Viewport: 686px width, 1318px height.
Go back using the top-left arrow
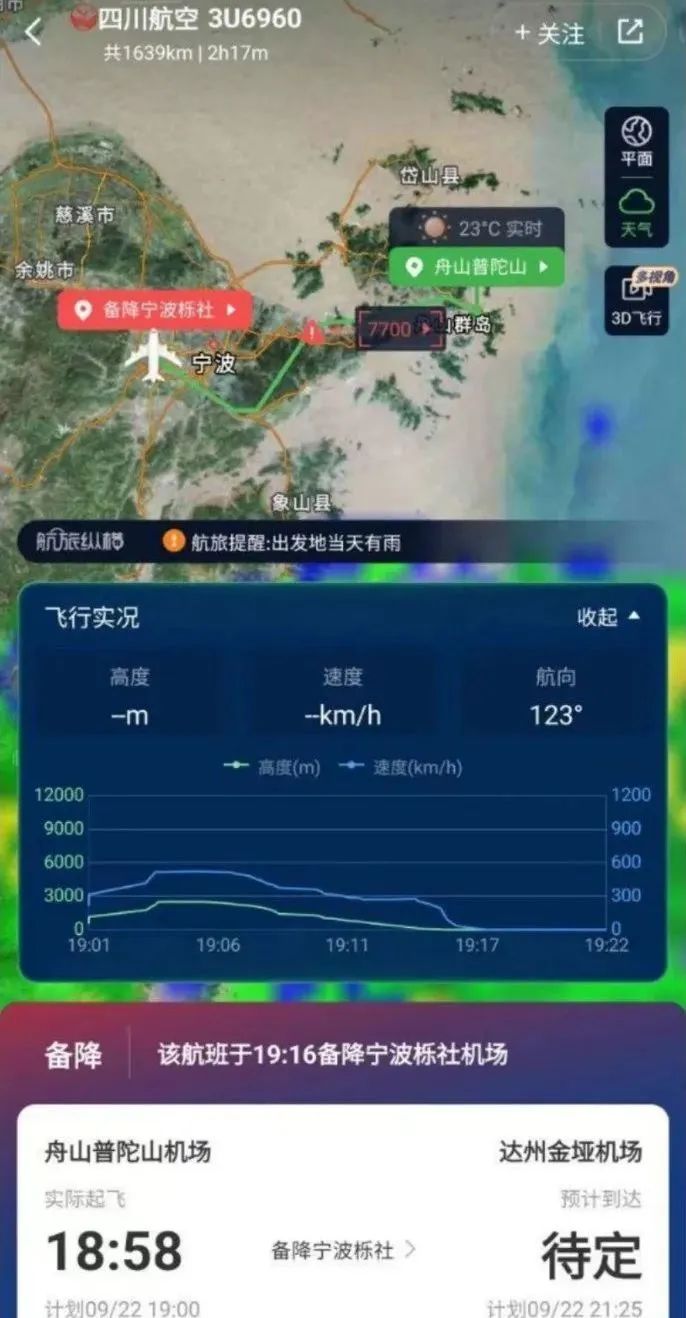coord(33,32)
